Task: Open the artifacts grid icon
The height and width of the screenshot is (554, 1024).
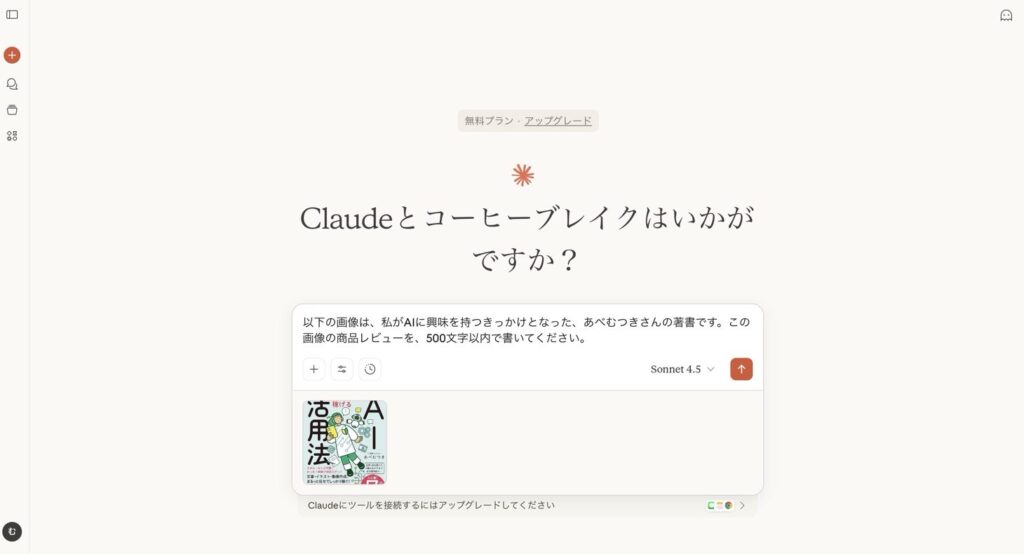Action: point(12,136)
